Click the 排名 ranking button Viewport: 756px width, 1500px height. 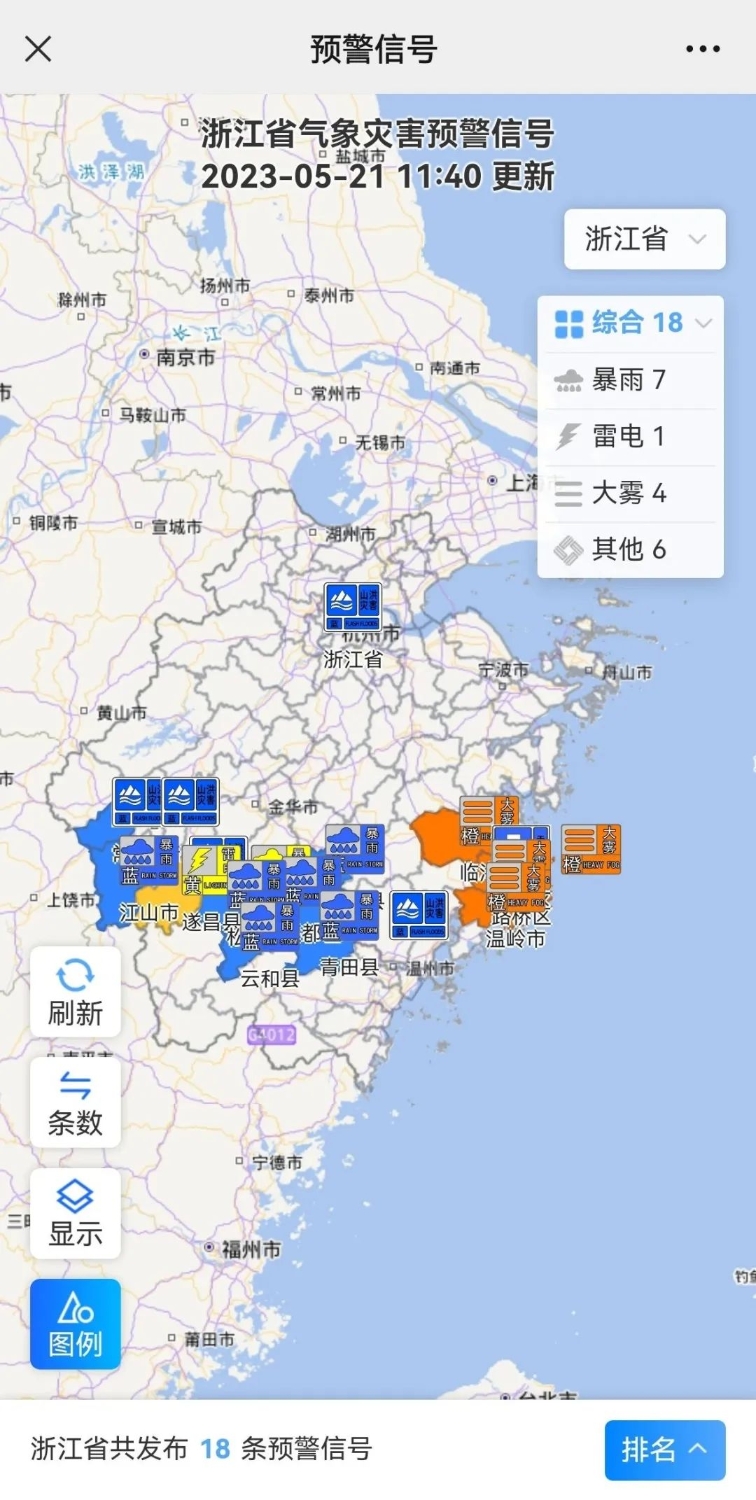coord(666,1450)
